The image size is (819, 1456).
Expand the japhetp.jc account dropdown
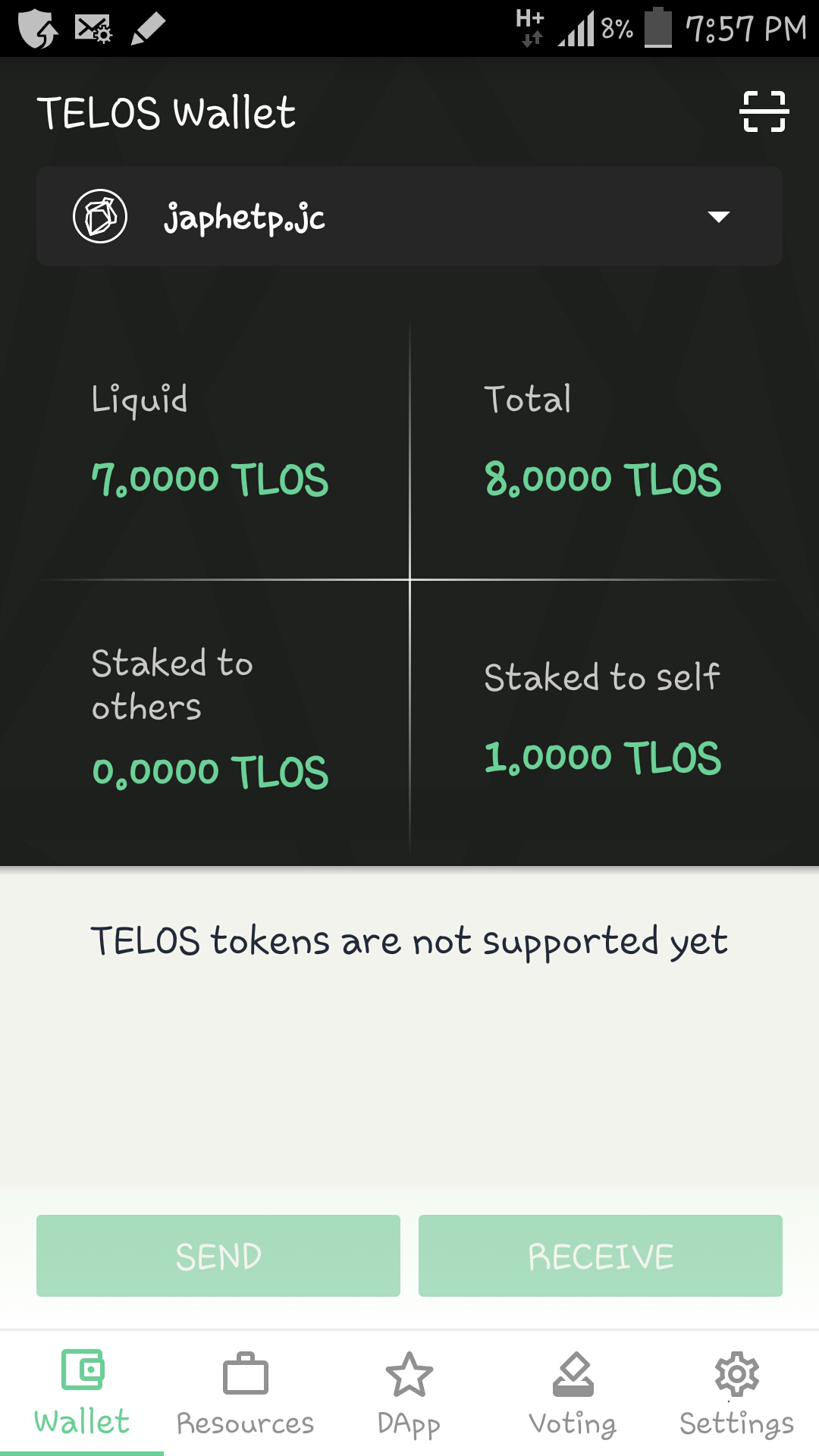click(x=409, y=216)
